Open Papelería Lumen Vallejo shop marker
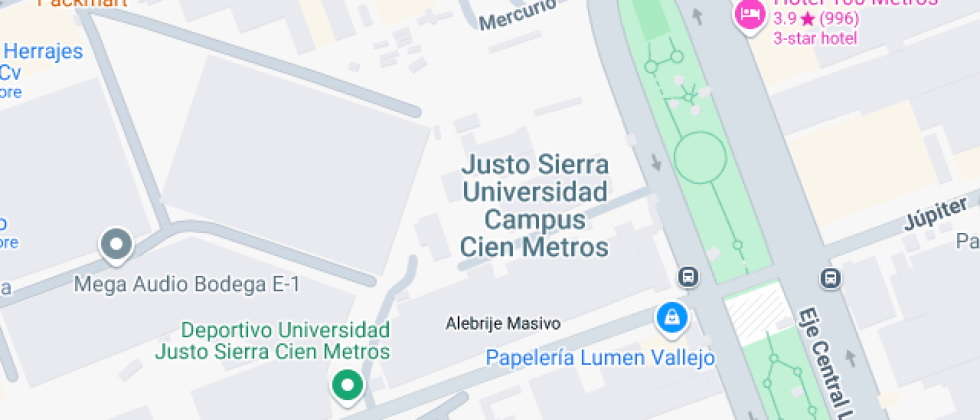The width and height of the screenshot is (980, 420). [x=672, y=319]
